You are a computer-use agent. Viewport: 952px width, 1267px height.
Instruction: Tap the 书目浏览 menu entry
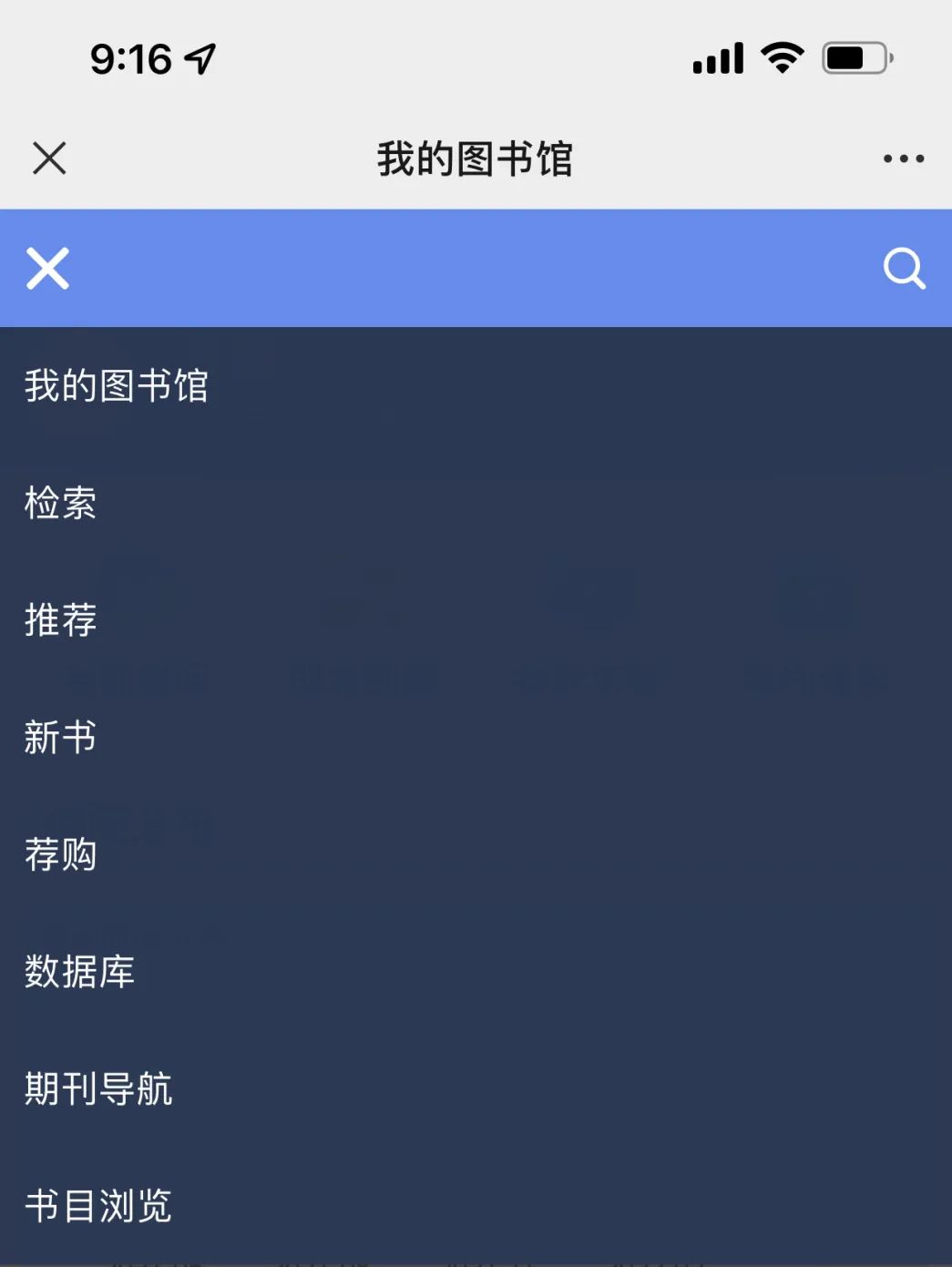[98, 1206]
